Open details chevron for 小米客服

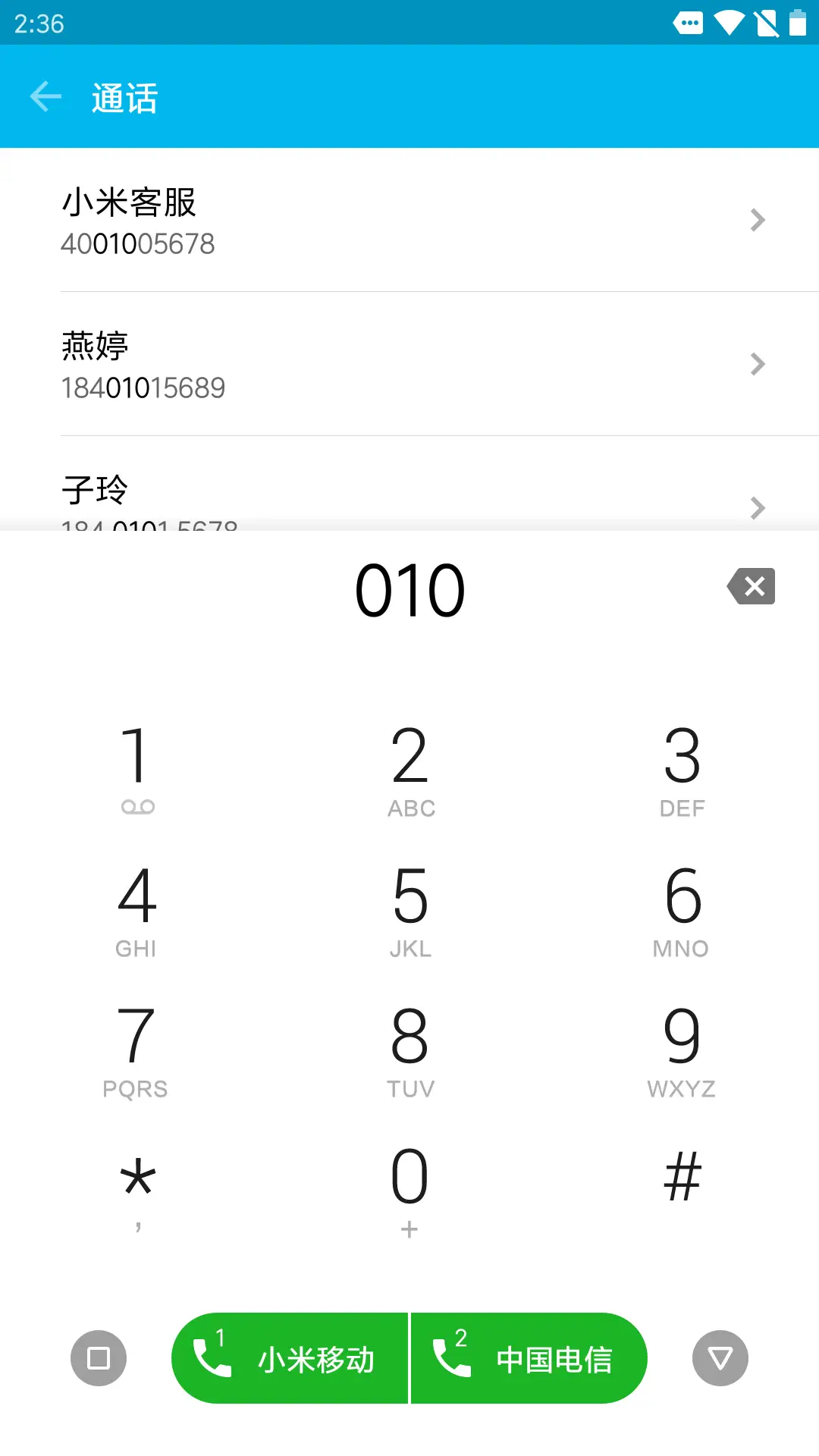(757, 220)
